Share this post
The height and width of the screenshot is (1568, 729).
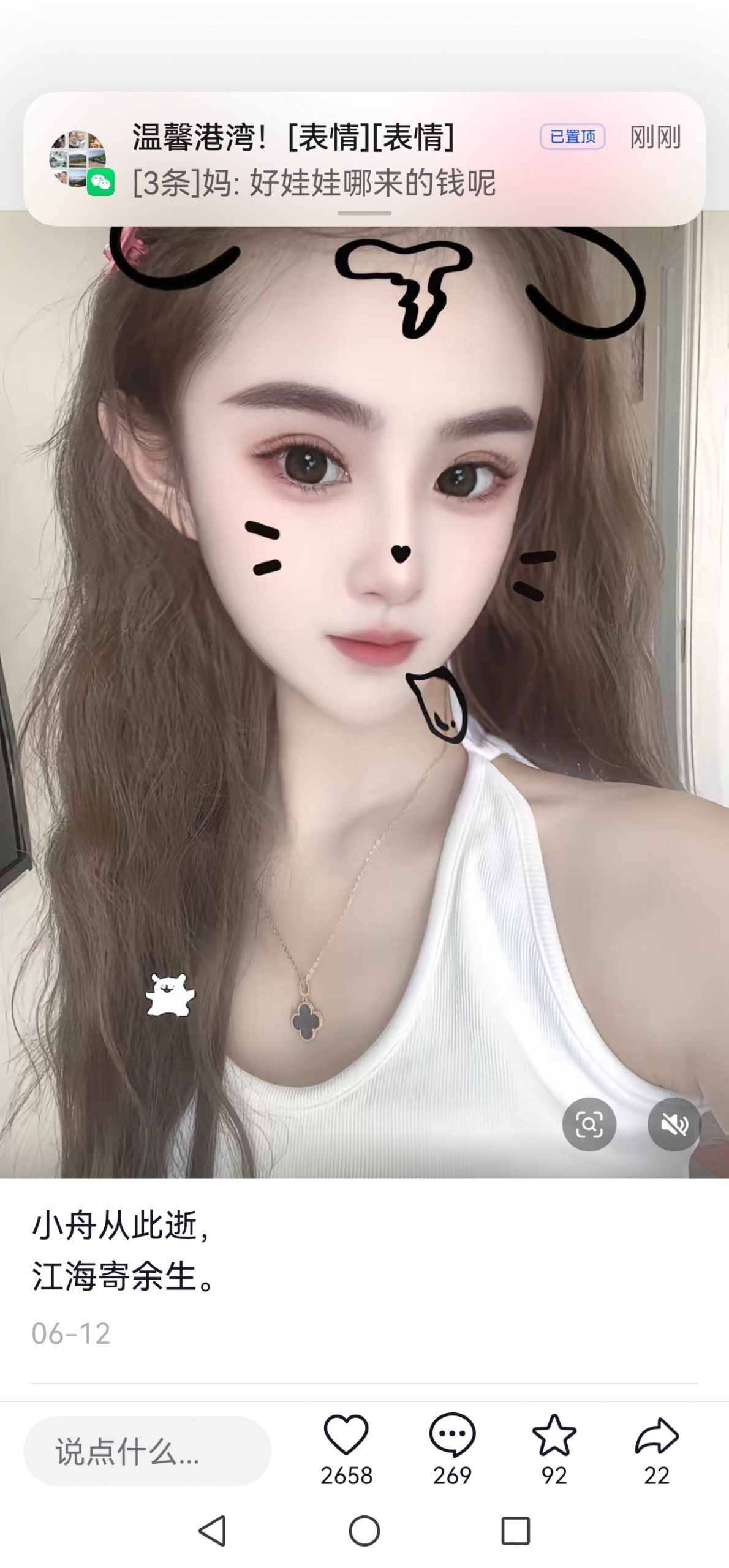point(657,1435)
